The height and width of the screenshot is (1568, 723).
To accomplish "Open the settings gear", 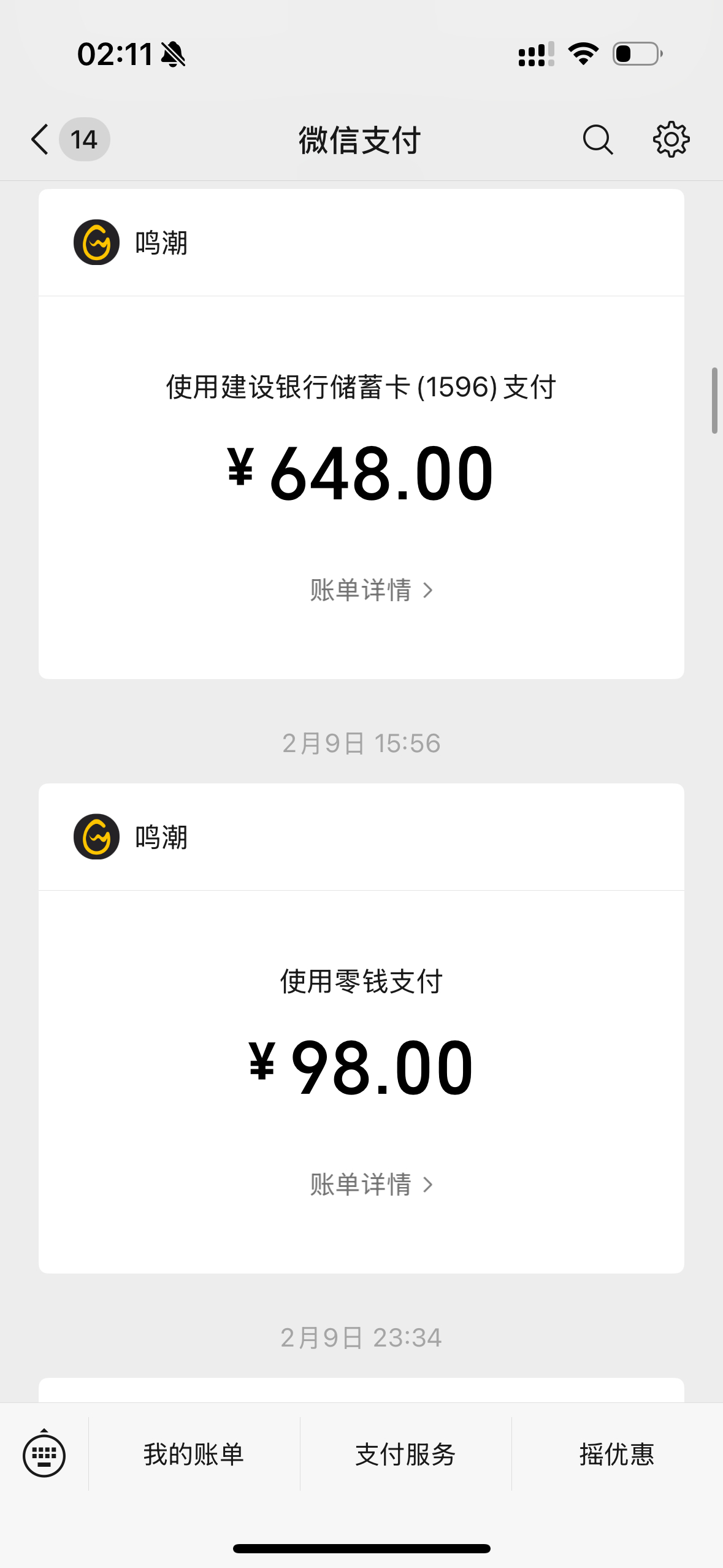I will click(x=671, y=139).
